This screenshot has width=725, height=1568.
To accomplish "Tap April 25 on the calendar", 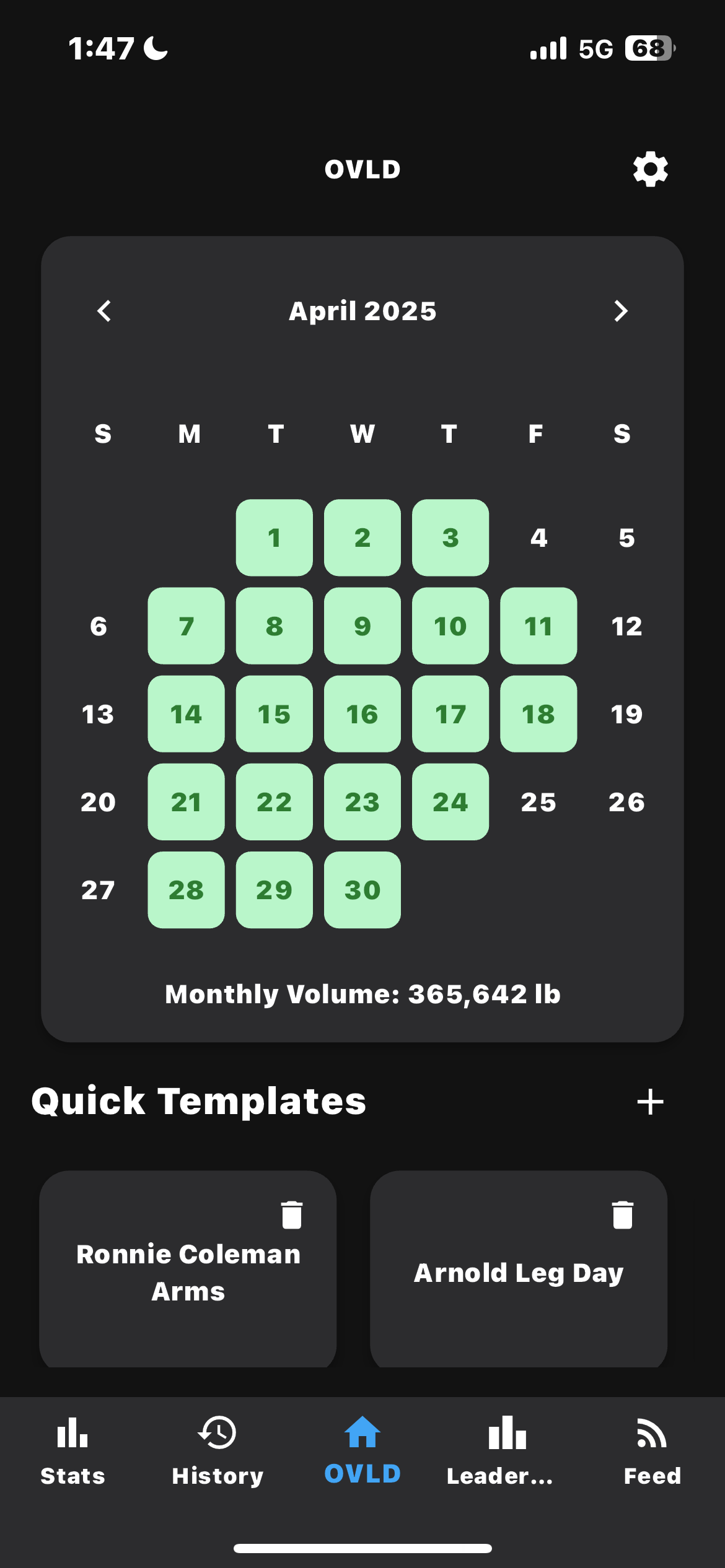I will coord(538,802).
